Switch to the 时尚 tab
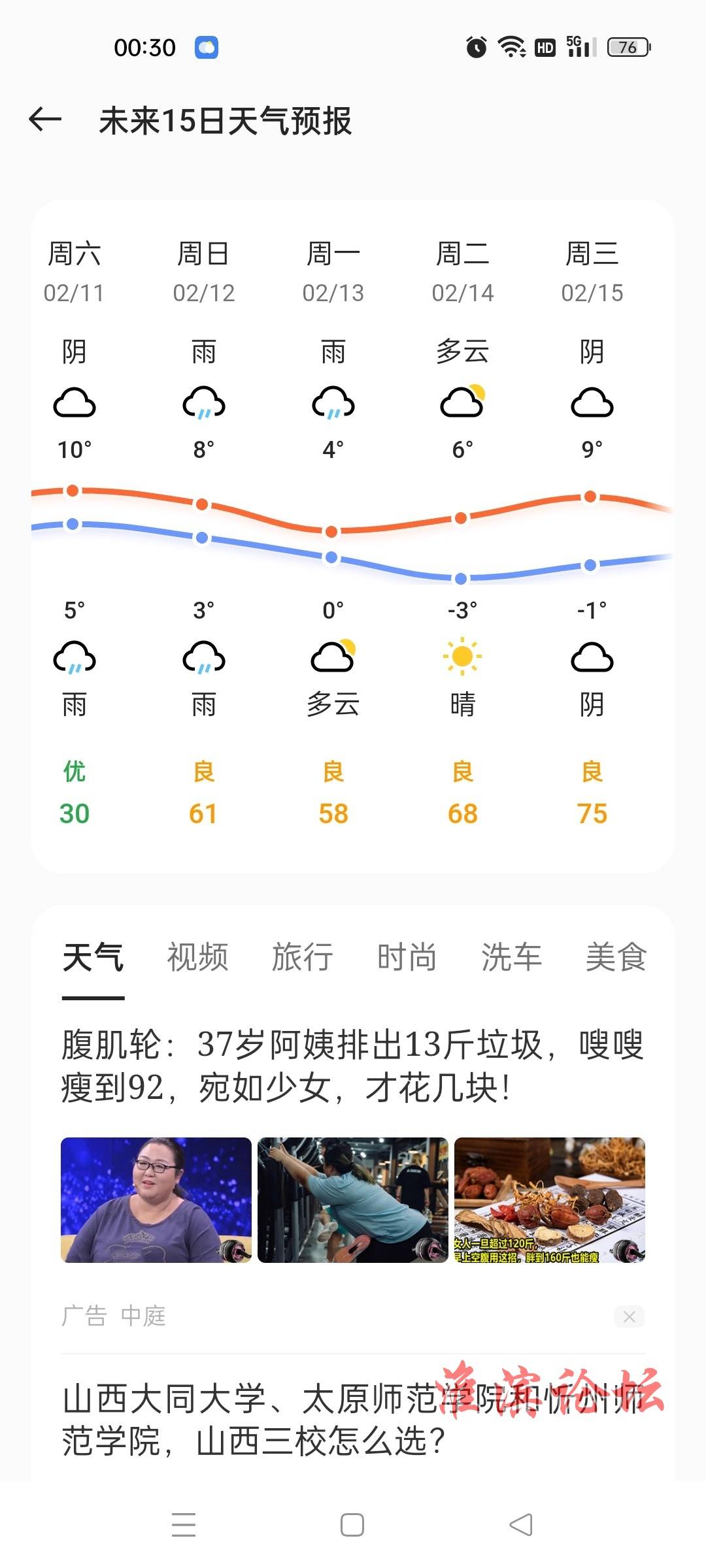This screenshot has height=1568, width=706. coord(407,958)
